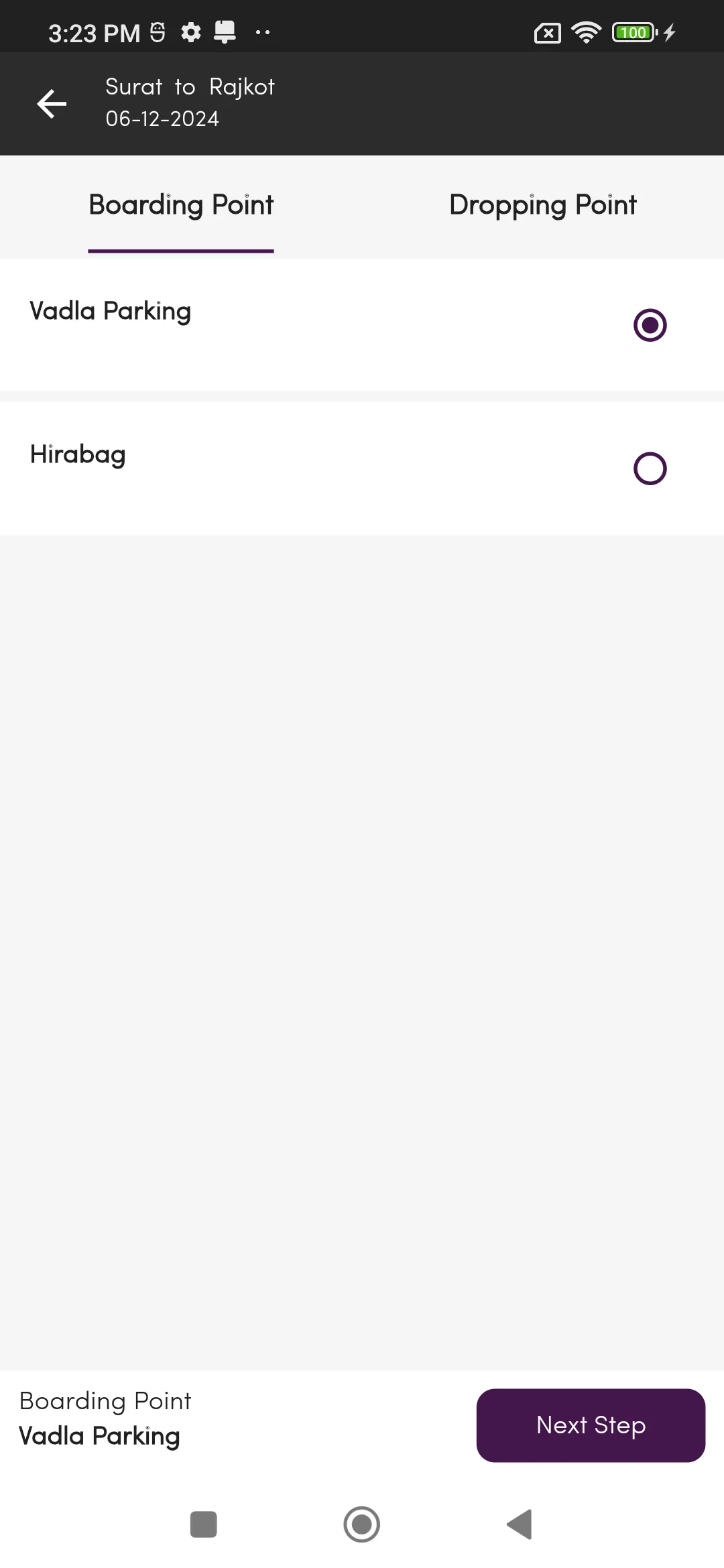Click the alarm clock status bar icon

pyautogui.click(x=156, y=32)
